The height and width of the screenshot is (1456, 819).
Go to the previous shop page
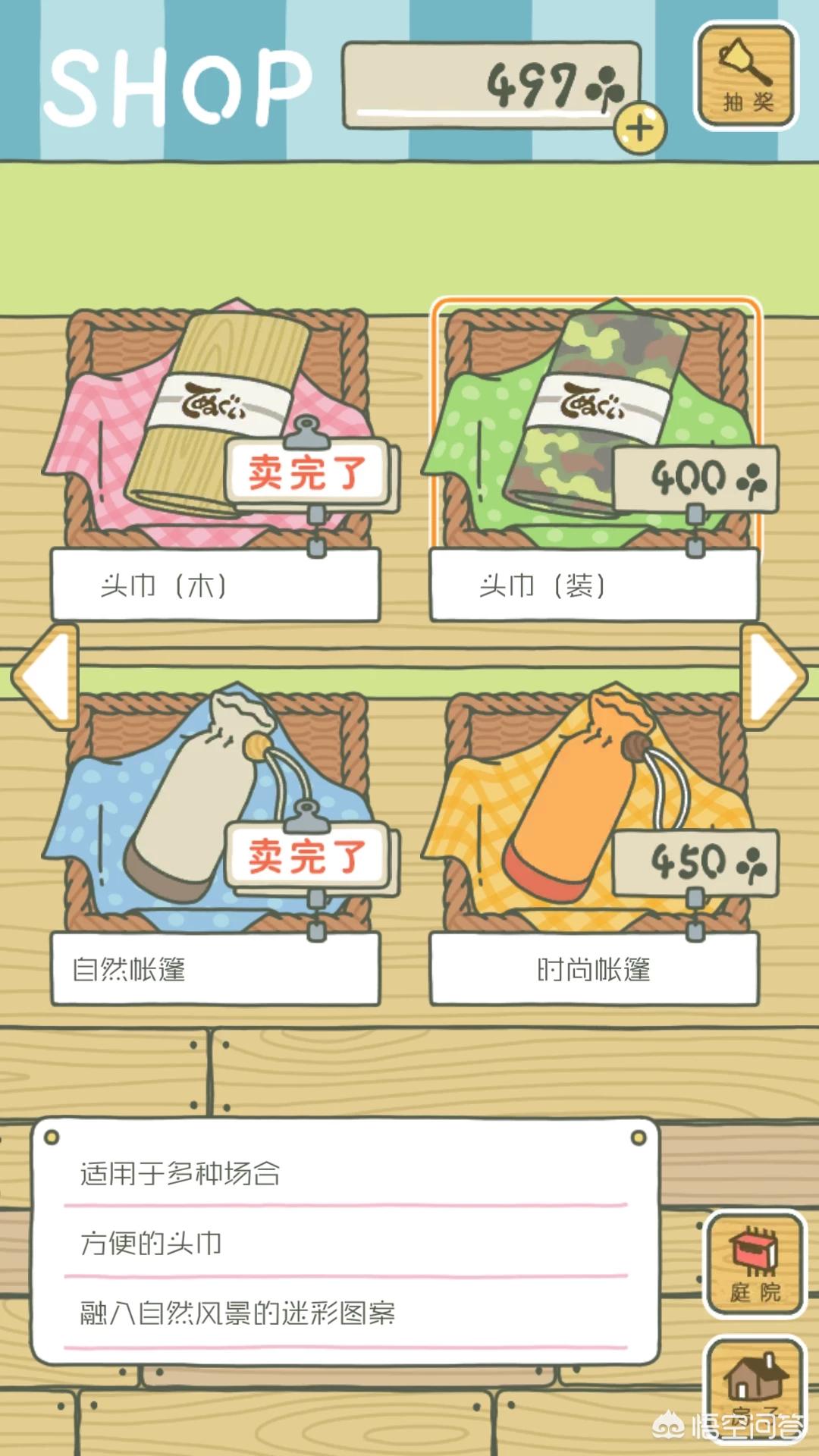pos(45,675)
